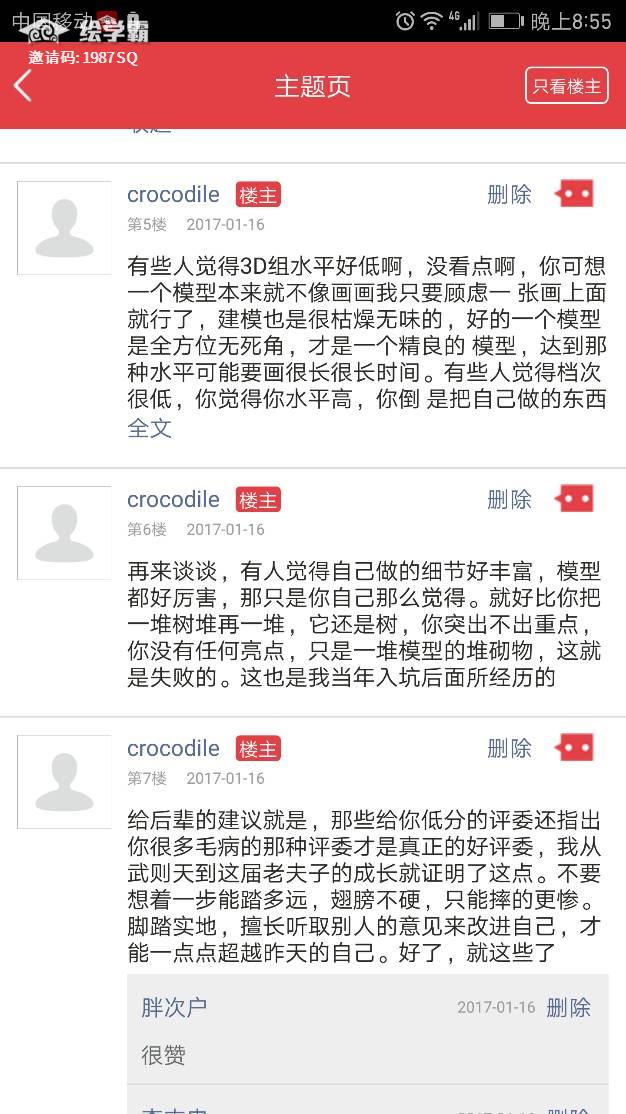626x1114 pixels.
Task: Delete the 5th floor post
Action: coord(509,195)
